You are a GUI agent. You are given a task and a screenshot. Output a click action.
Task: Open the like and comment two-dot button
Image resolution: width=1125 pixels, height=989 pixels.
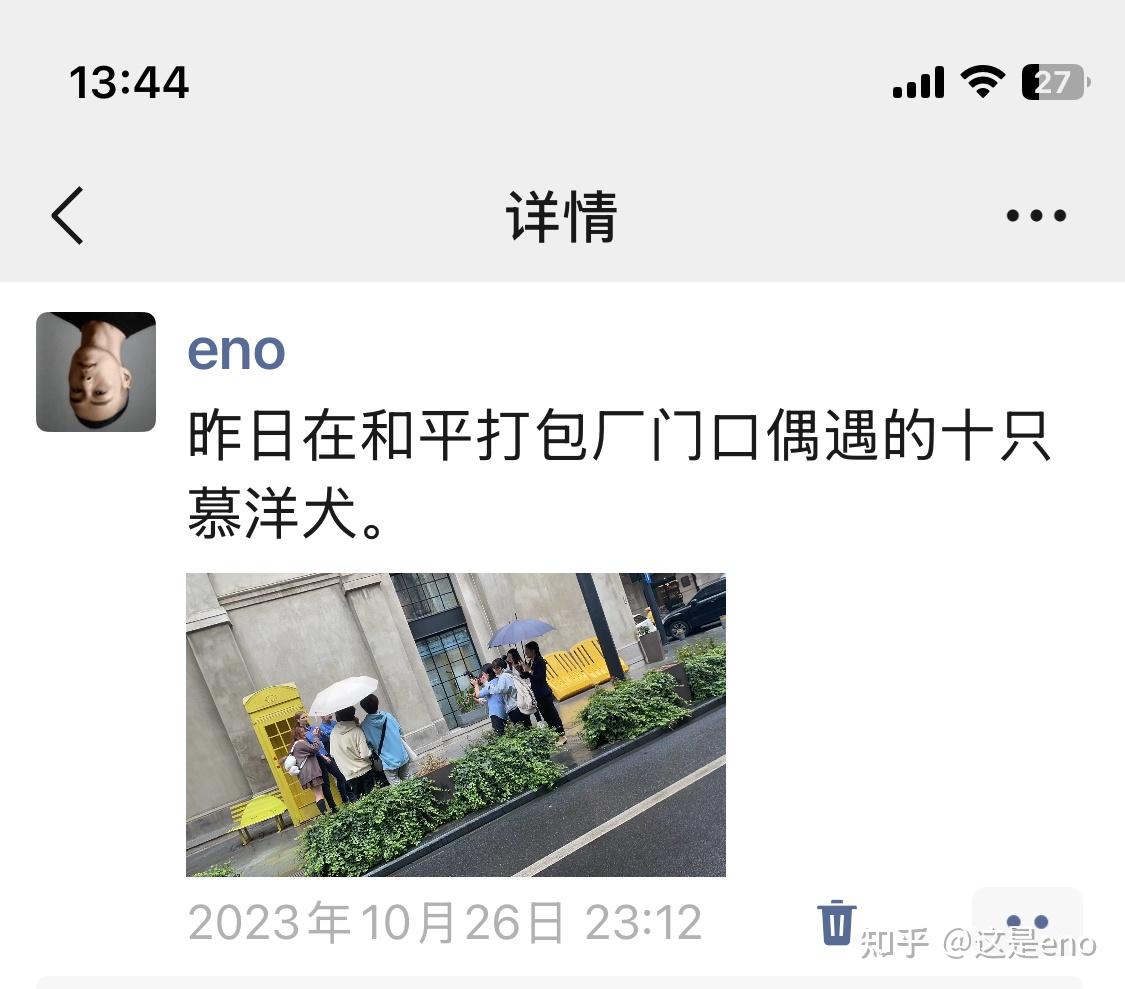1027,921
